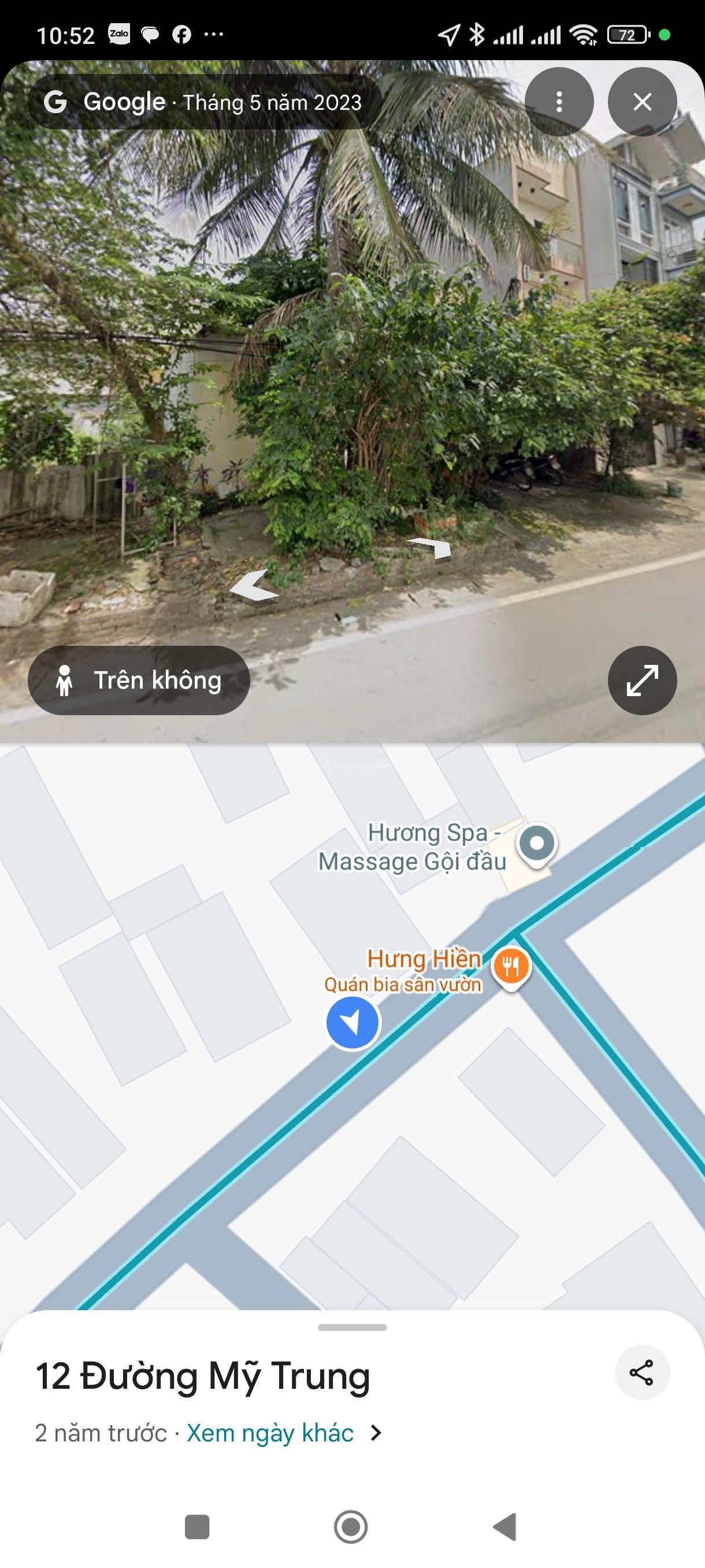
Task: Close the Street View panorama
Action: (642, 102)
